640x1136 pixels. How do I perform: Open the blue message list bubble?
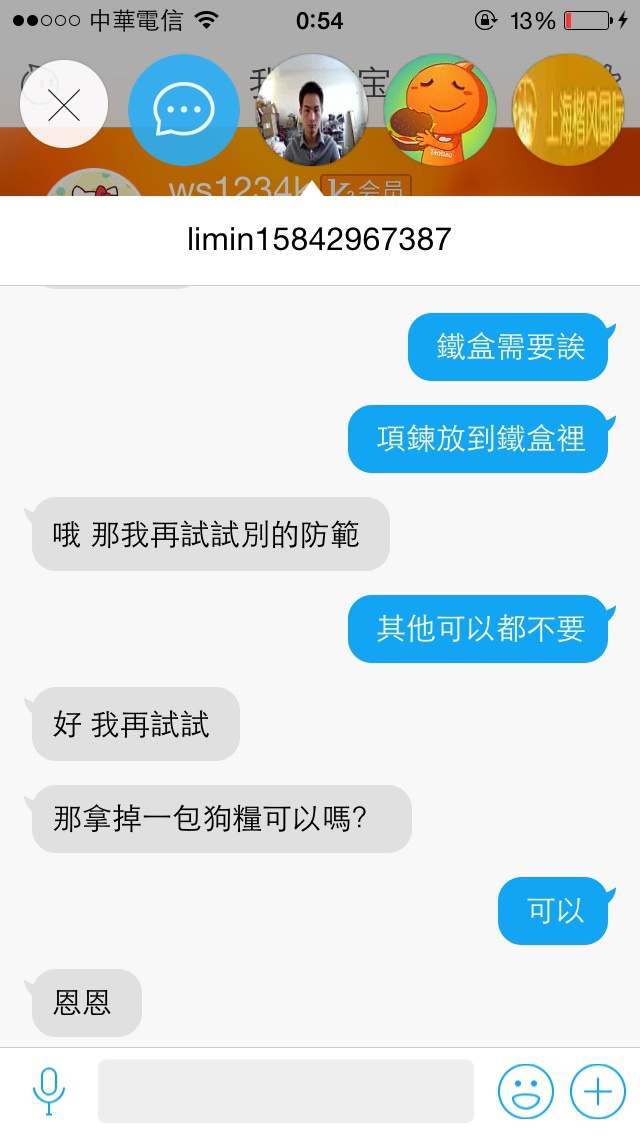(183, 108)
